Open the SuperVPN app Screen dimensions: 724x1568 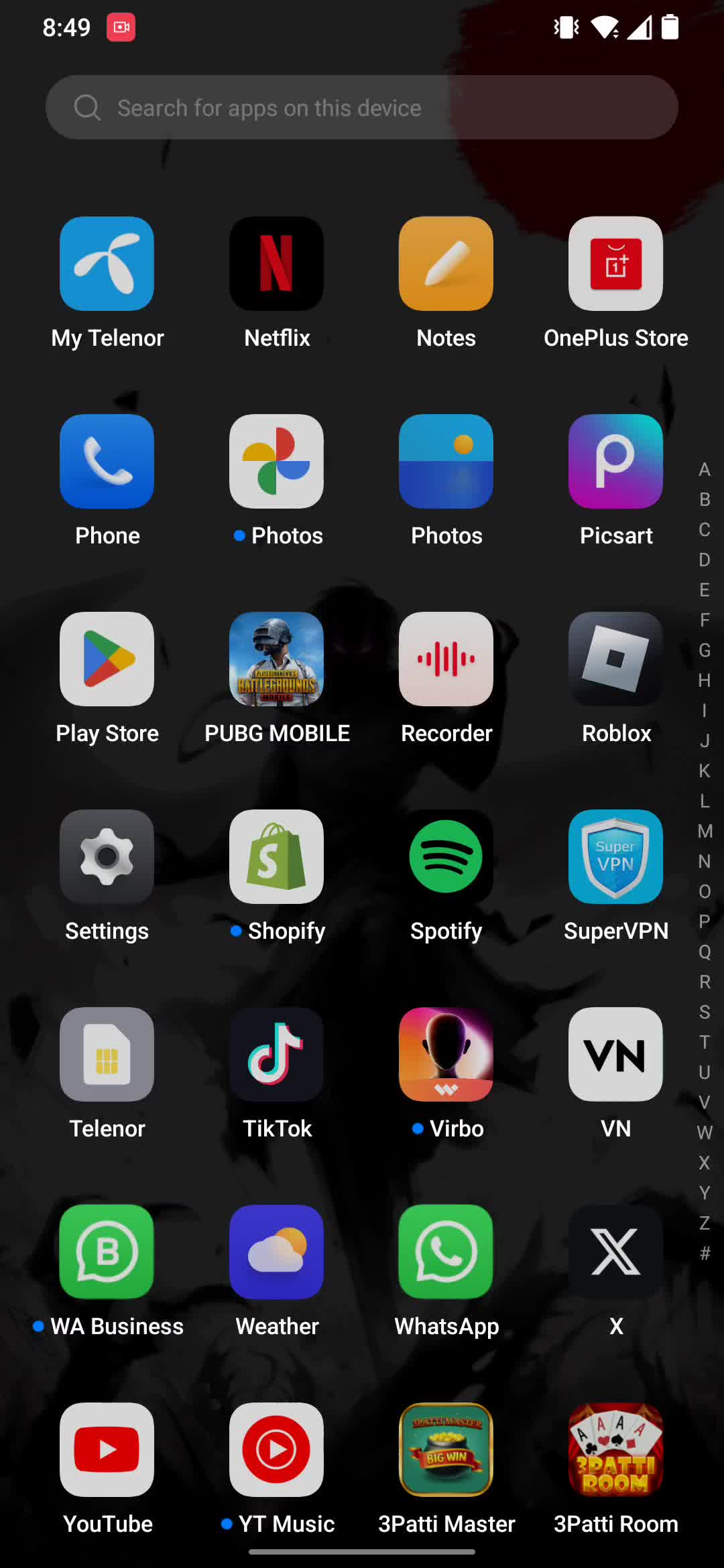(x=615, y=857)
